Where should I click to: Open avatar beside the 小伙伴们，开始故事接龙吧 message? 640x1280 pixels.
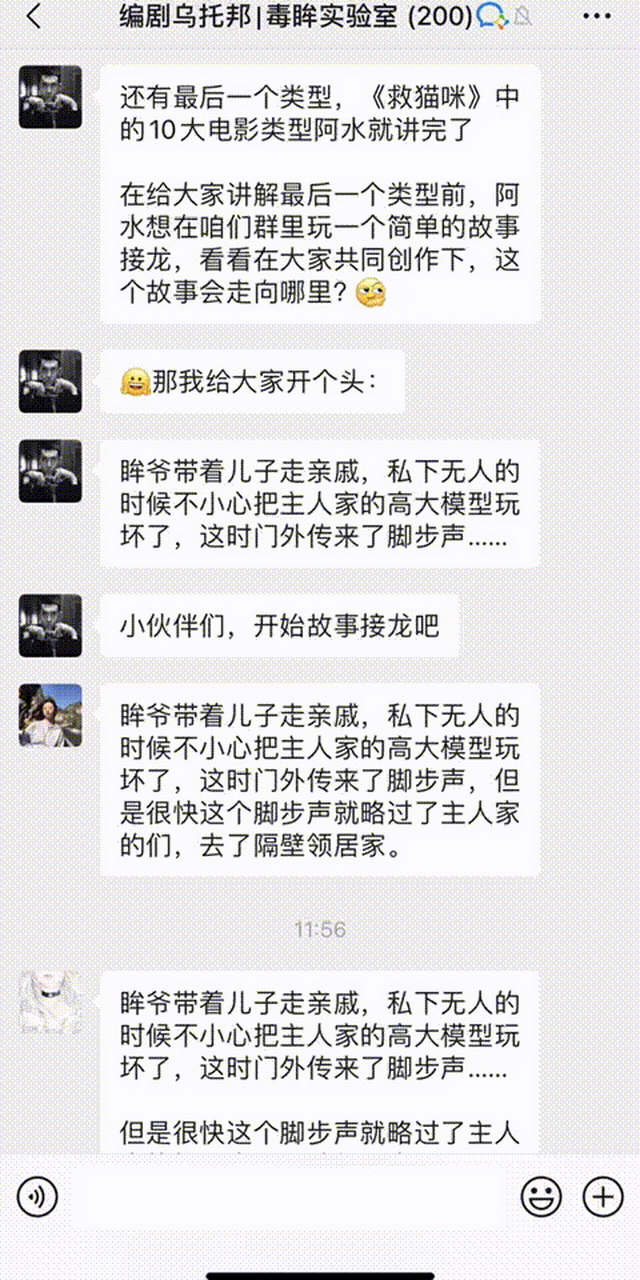pos(50,625)
